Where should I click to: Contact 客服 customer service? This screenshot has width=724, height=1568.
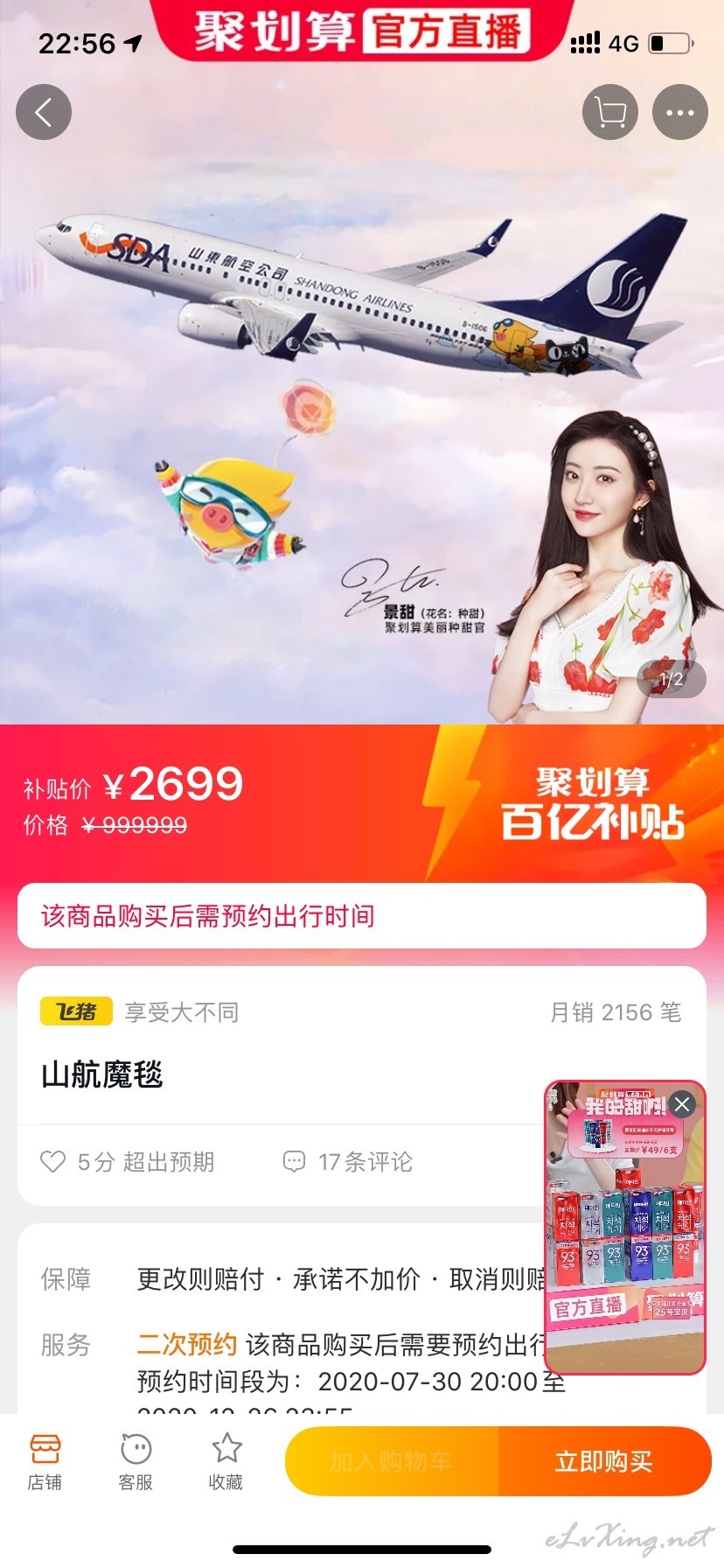(136, 1461)
